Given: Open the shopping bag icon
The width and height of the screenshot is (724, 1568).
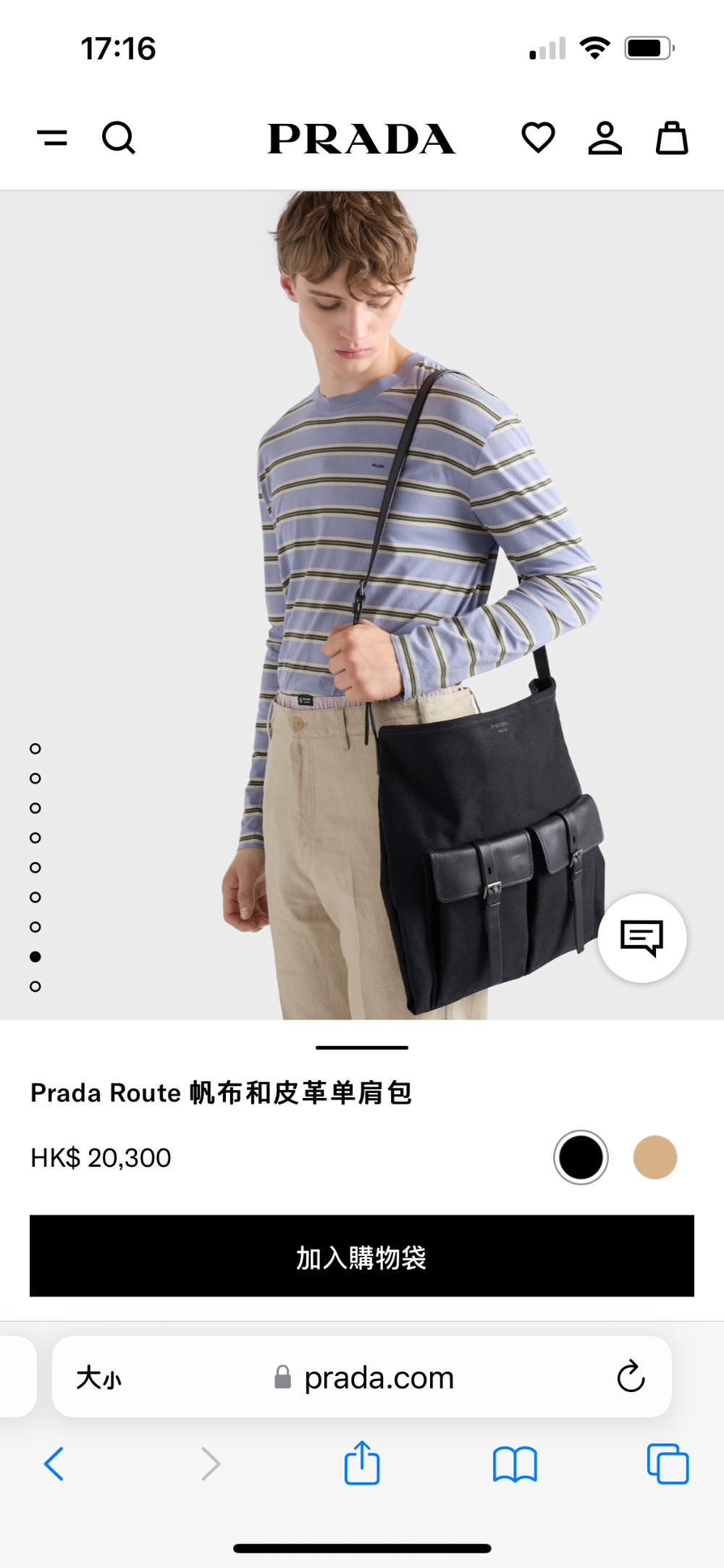Looking at the screenshot, I should click(x=672, y=138).
